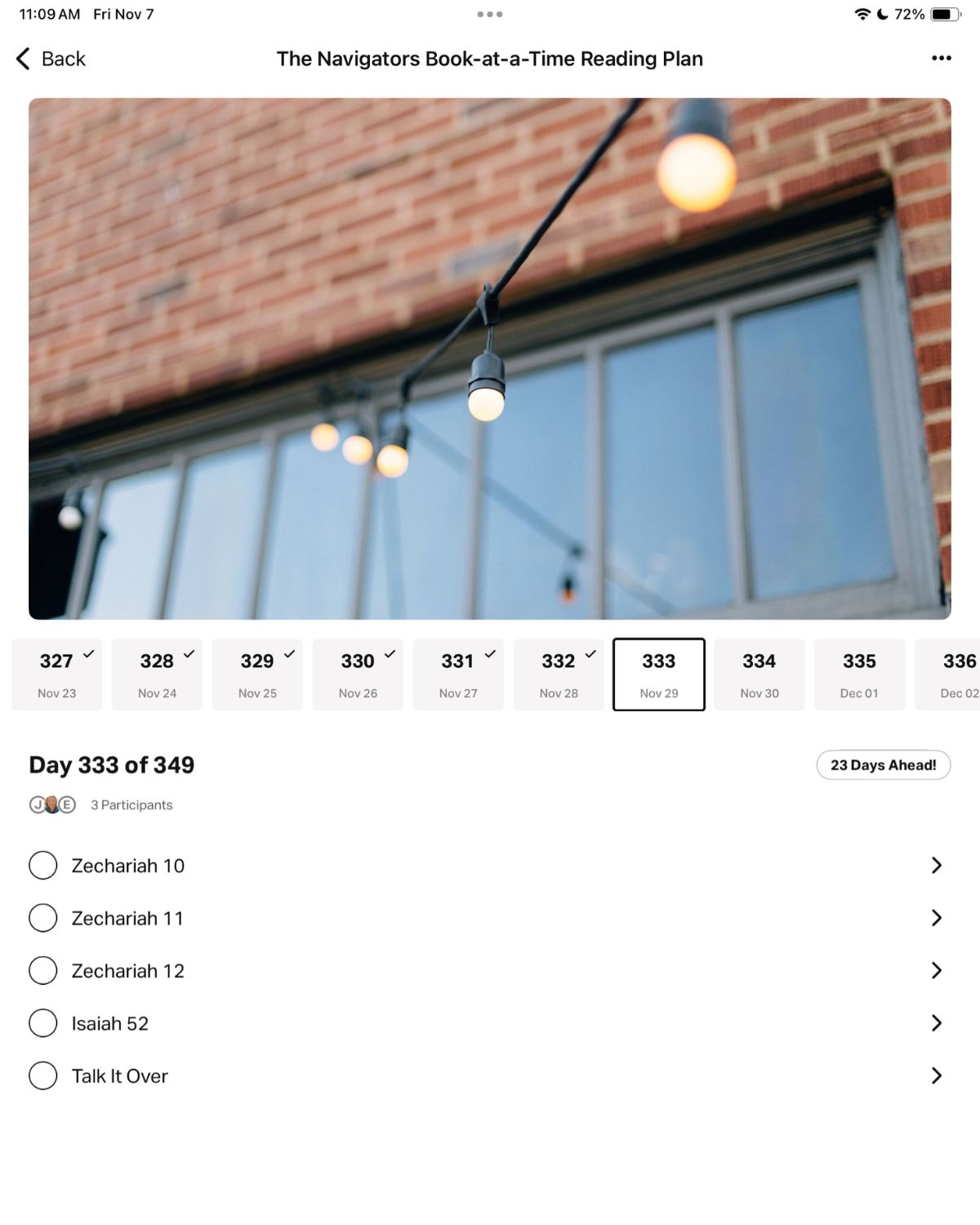Open the more options menu
This screenshot has width=980, height=1225.
[941, 58]
